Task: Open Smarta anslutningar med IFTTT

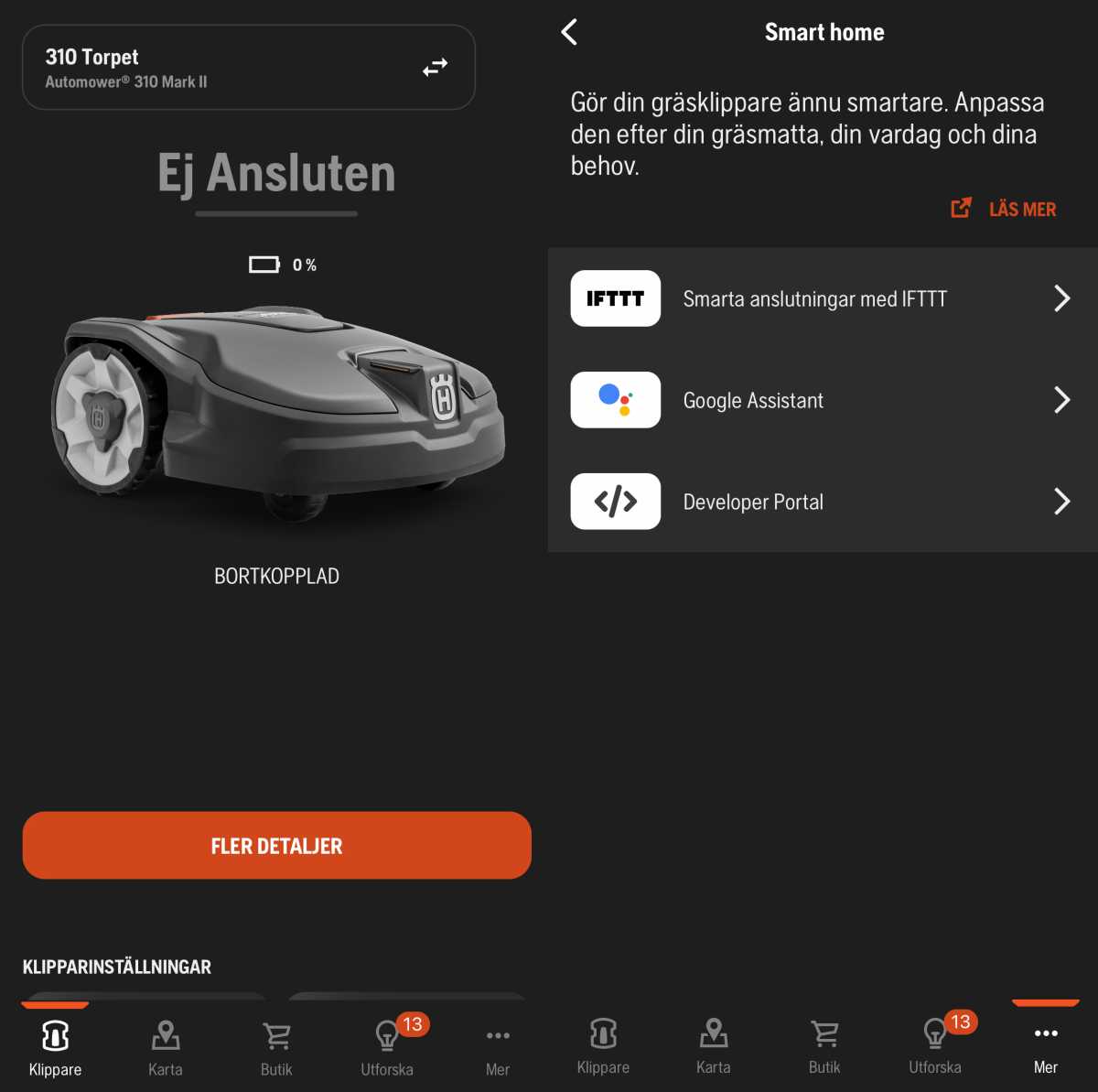Action: (x=822, y=298)
